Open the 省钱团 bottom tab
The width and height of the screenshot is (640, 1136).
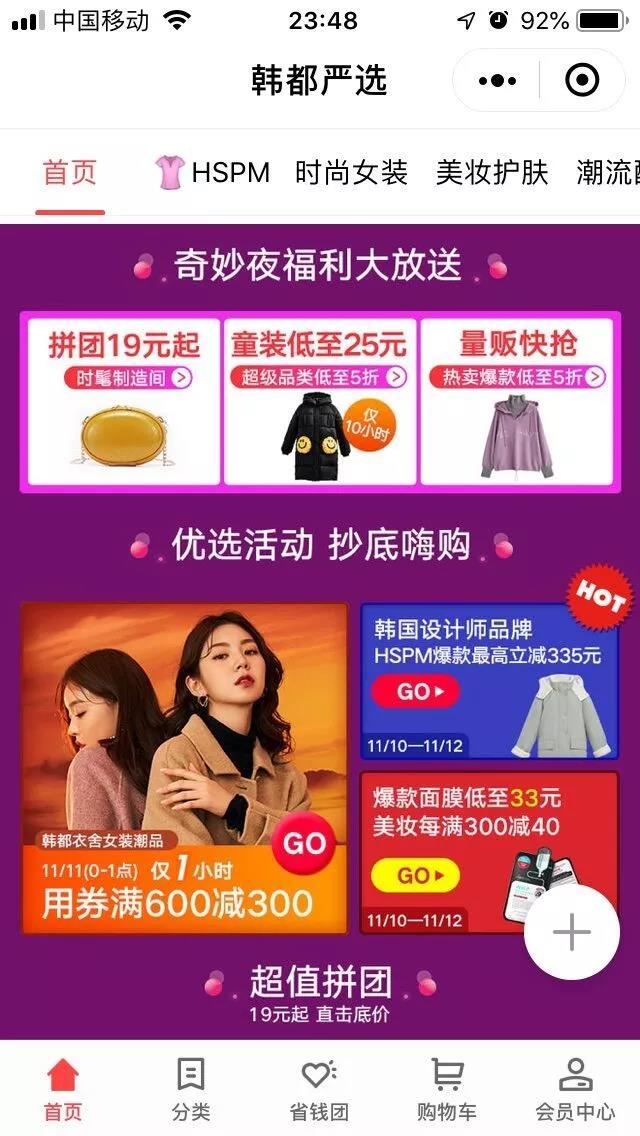[x=319, y=1088]
